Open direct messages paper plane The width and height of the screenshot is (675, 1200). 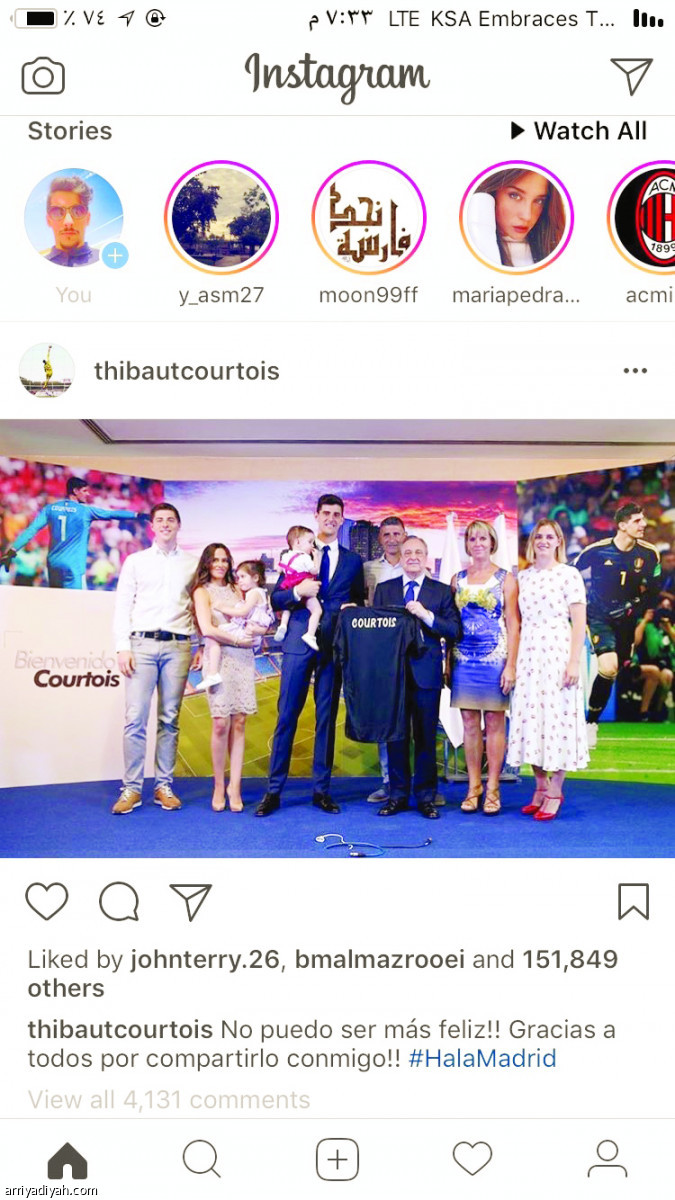(x=631, y=77)
